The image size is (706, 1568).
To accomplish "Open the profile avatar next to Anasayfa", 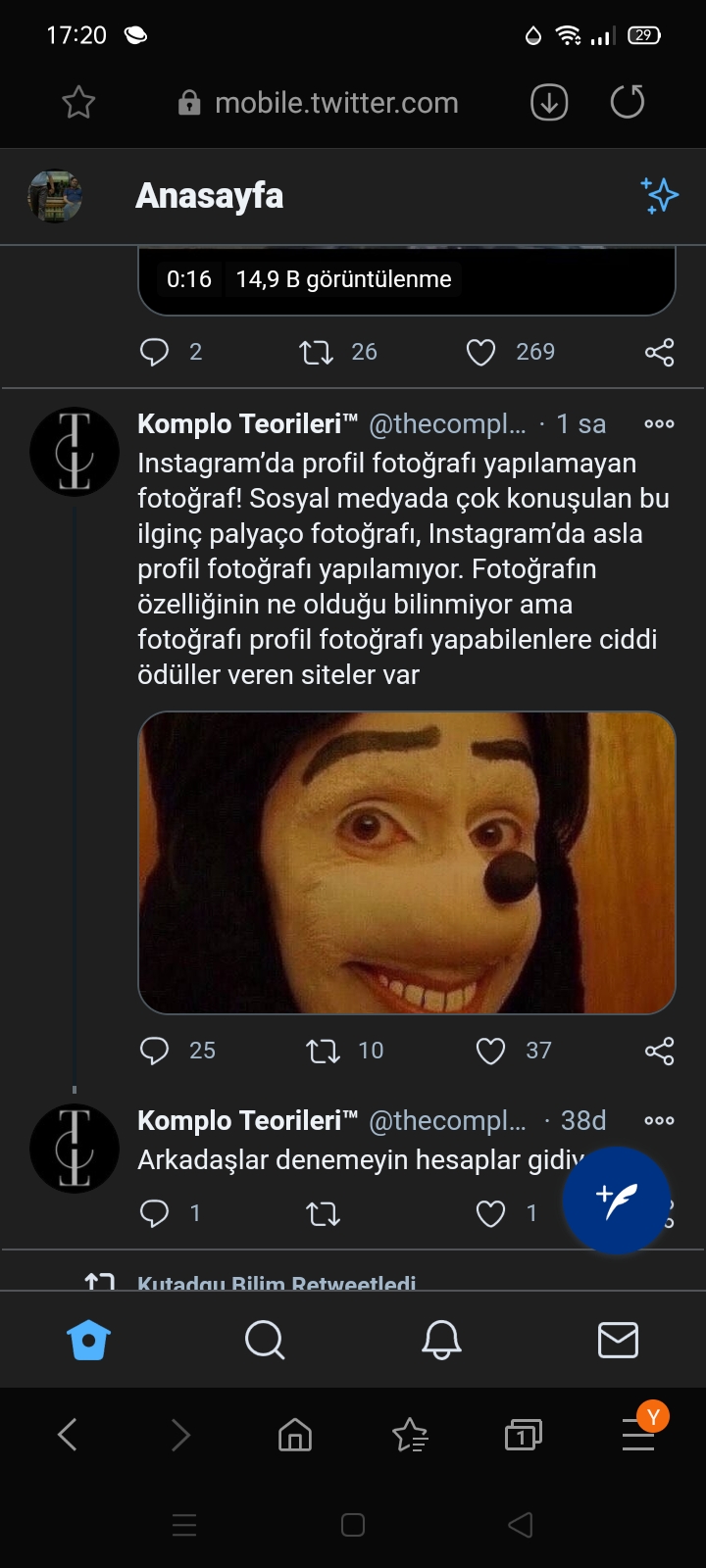I will coord(55,196).
